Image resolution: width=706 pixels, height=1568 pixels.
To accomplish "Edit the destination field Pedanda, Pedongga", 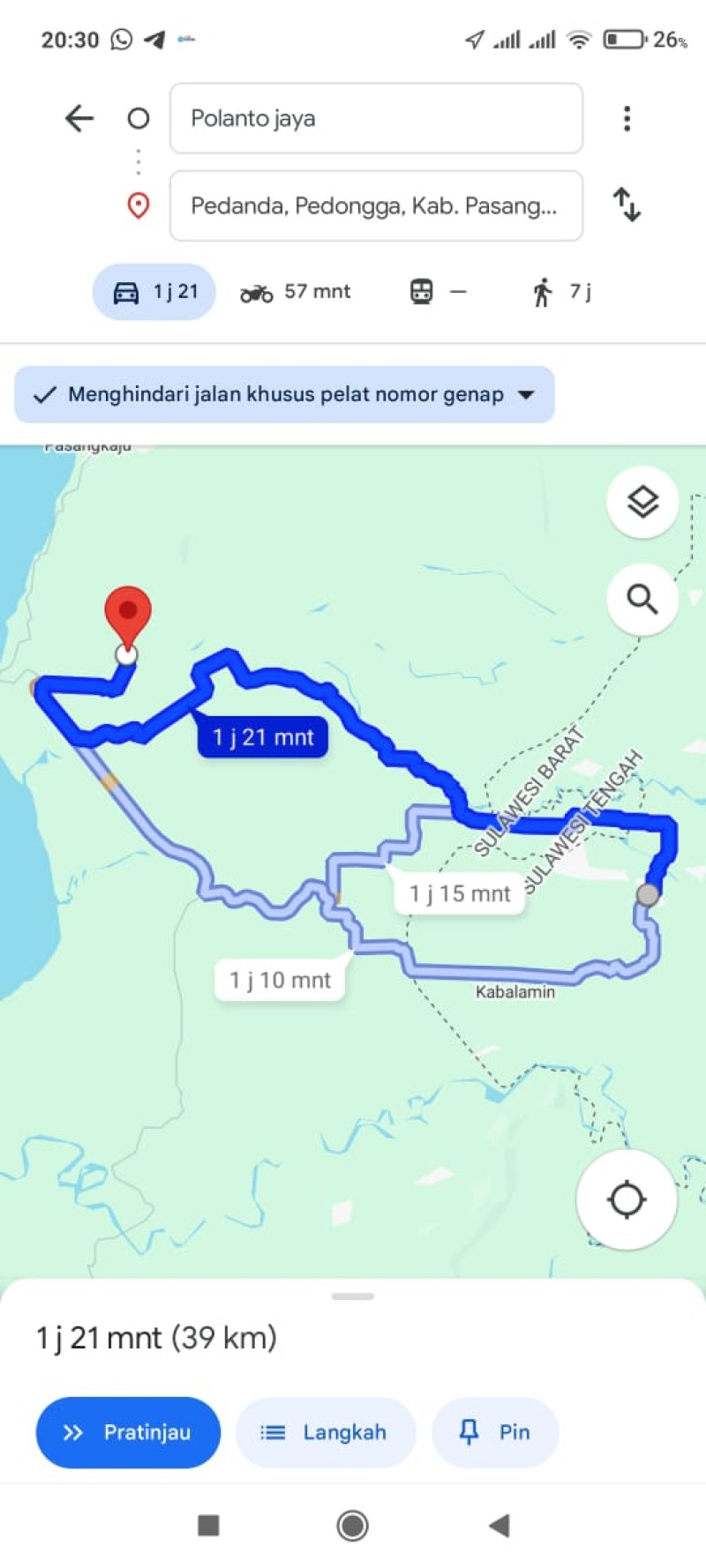I will click(x=376, y=205).
